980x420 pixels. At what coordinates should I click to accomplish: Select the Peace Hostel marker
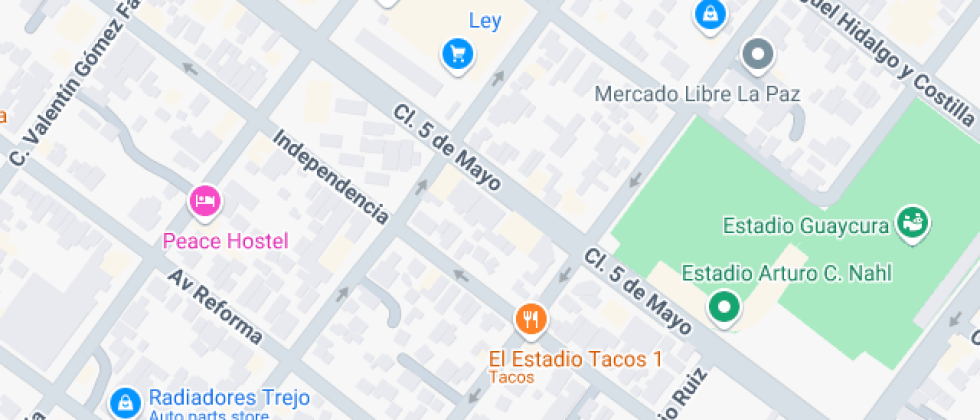click(205, 201)
